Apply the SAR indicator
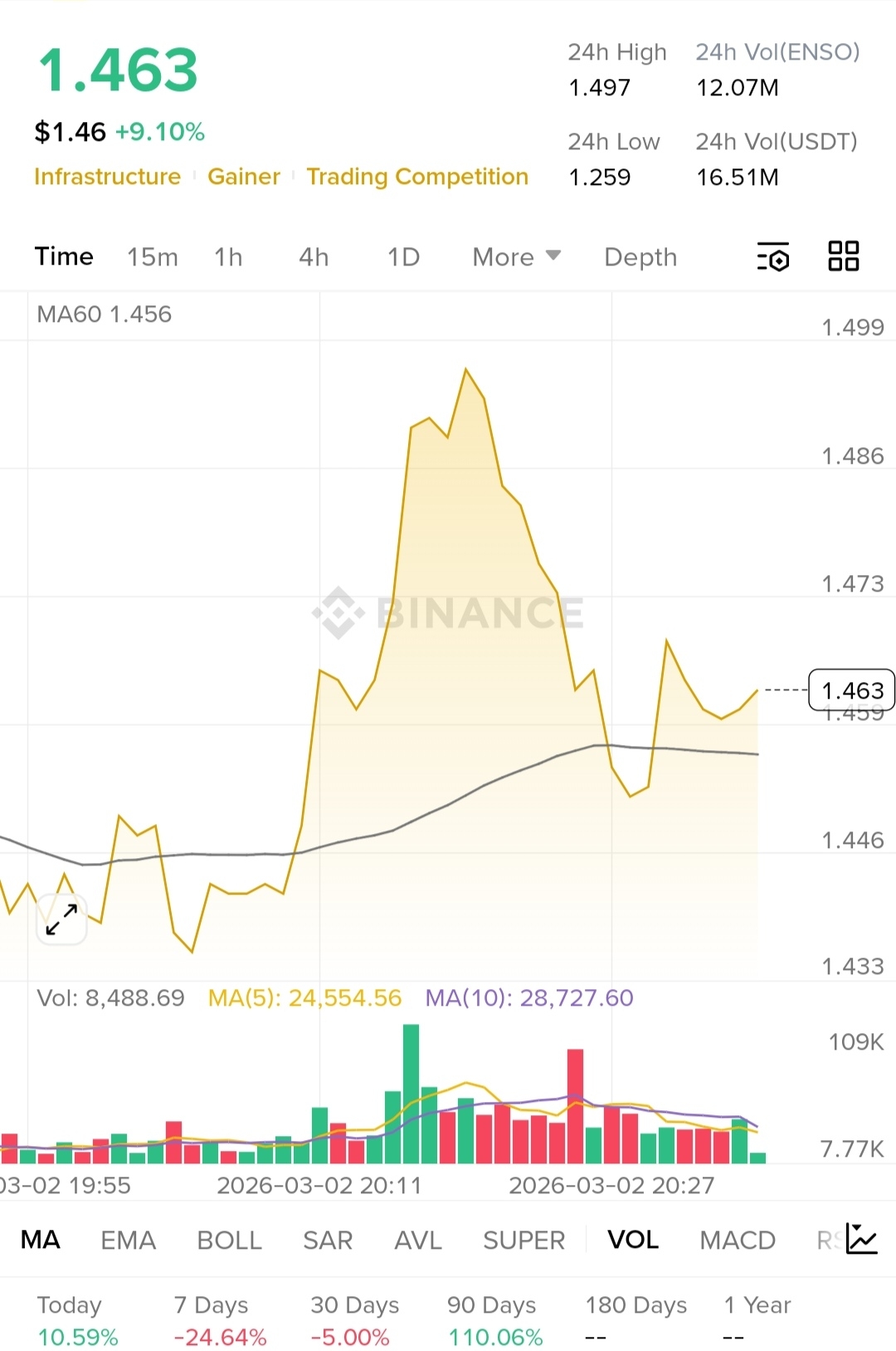 pyautogui.click(x=328, y=1240)
